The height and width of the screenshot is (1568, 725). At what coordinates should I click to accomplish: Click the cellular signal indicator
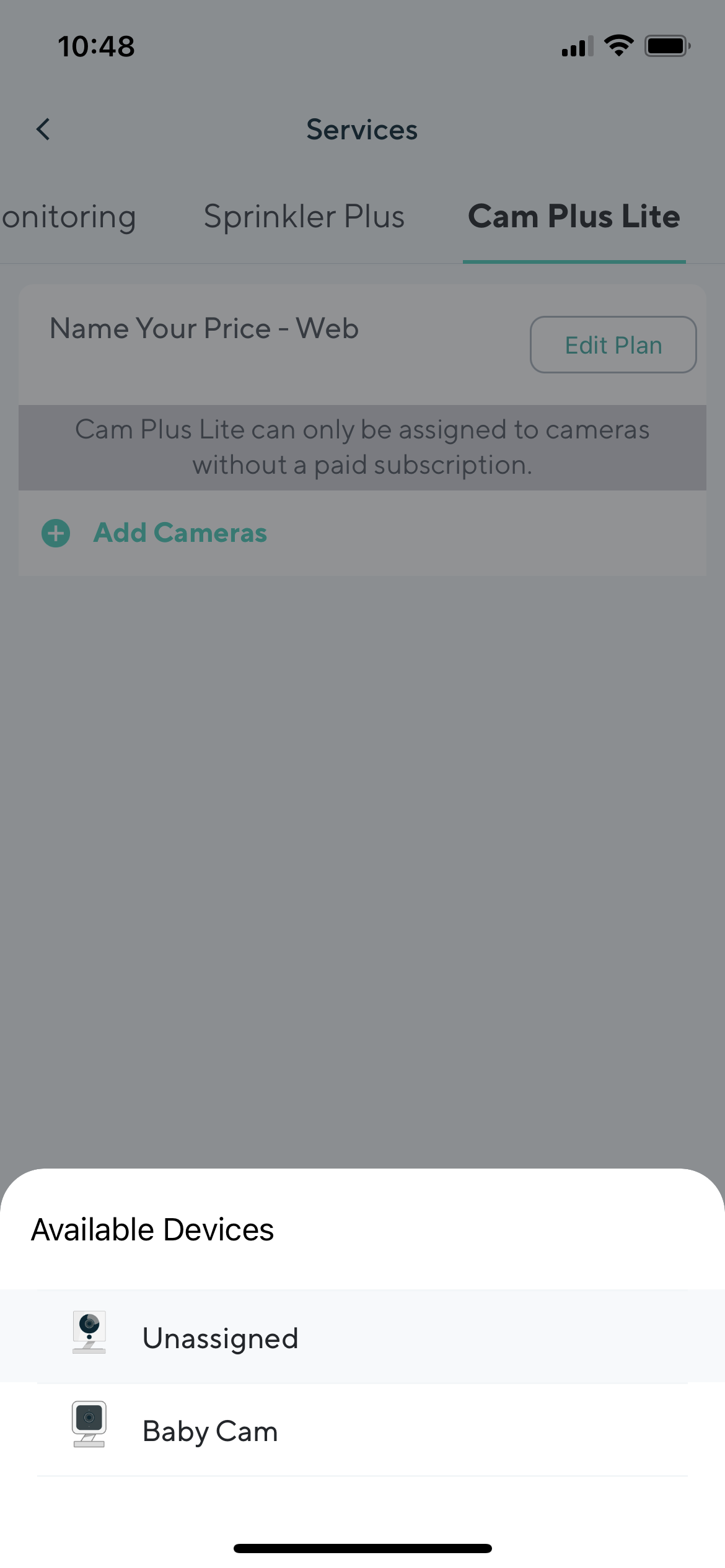tap(575, 45)
